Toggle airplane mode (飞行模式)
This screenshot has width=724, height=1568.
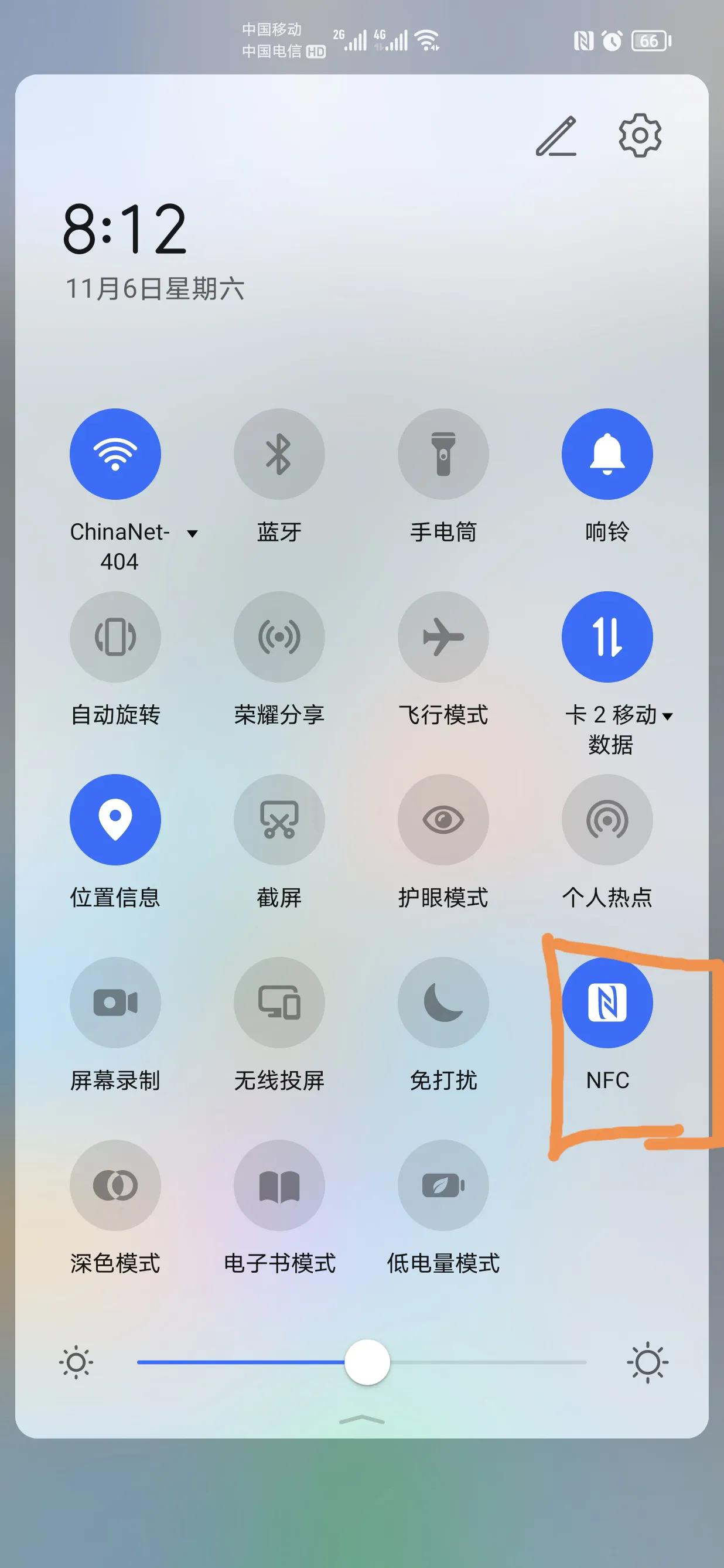coord(443,637)
